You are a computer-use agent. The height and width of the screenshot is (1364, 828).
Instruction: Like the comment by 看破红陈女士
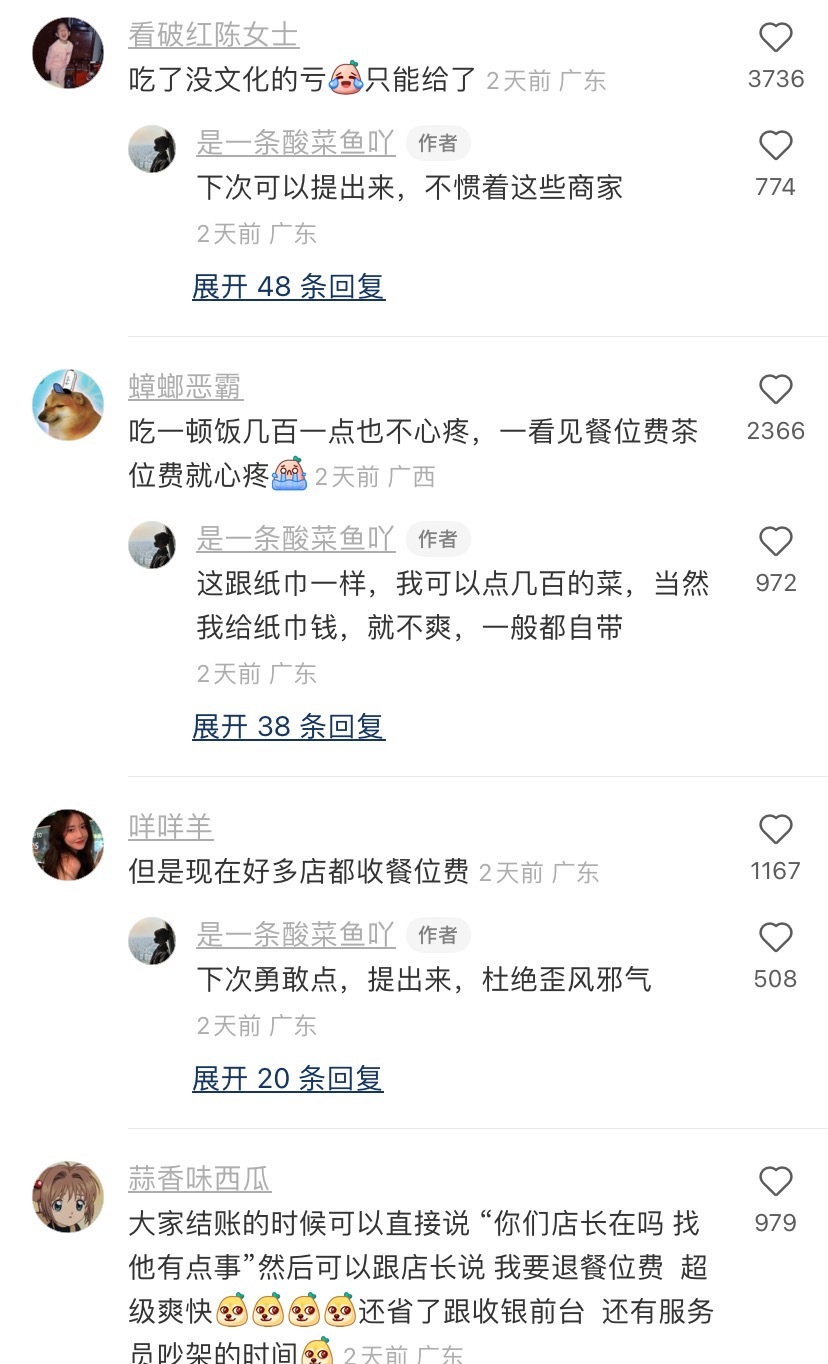[776, 38]
